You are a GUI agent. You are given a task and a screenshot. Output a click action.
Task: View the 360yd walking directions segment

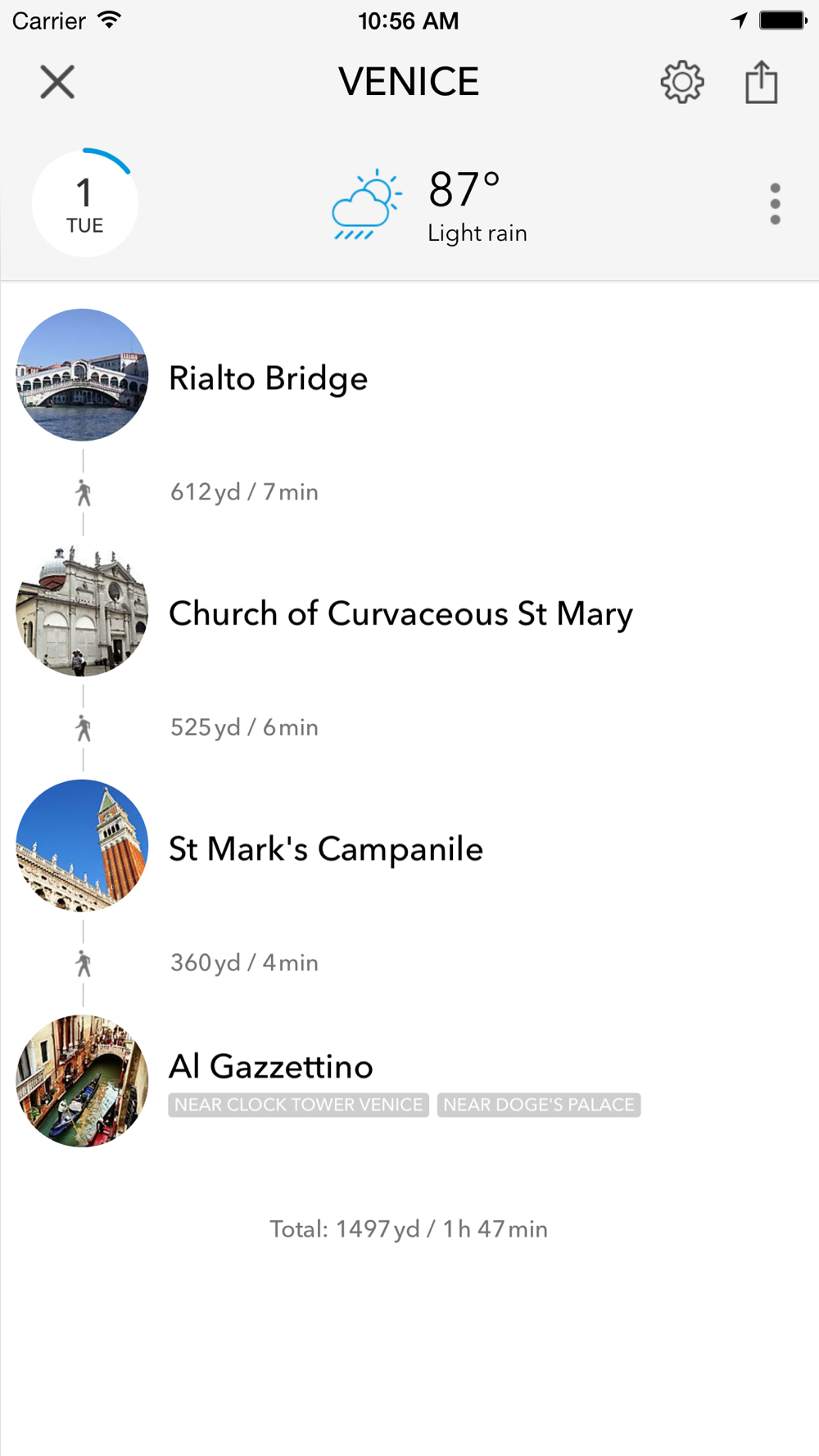[x=244, y=962]
